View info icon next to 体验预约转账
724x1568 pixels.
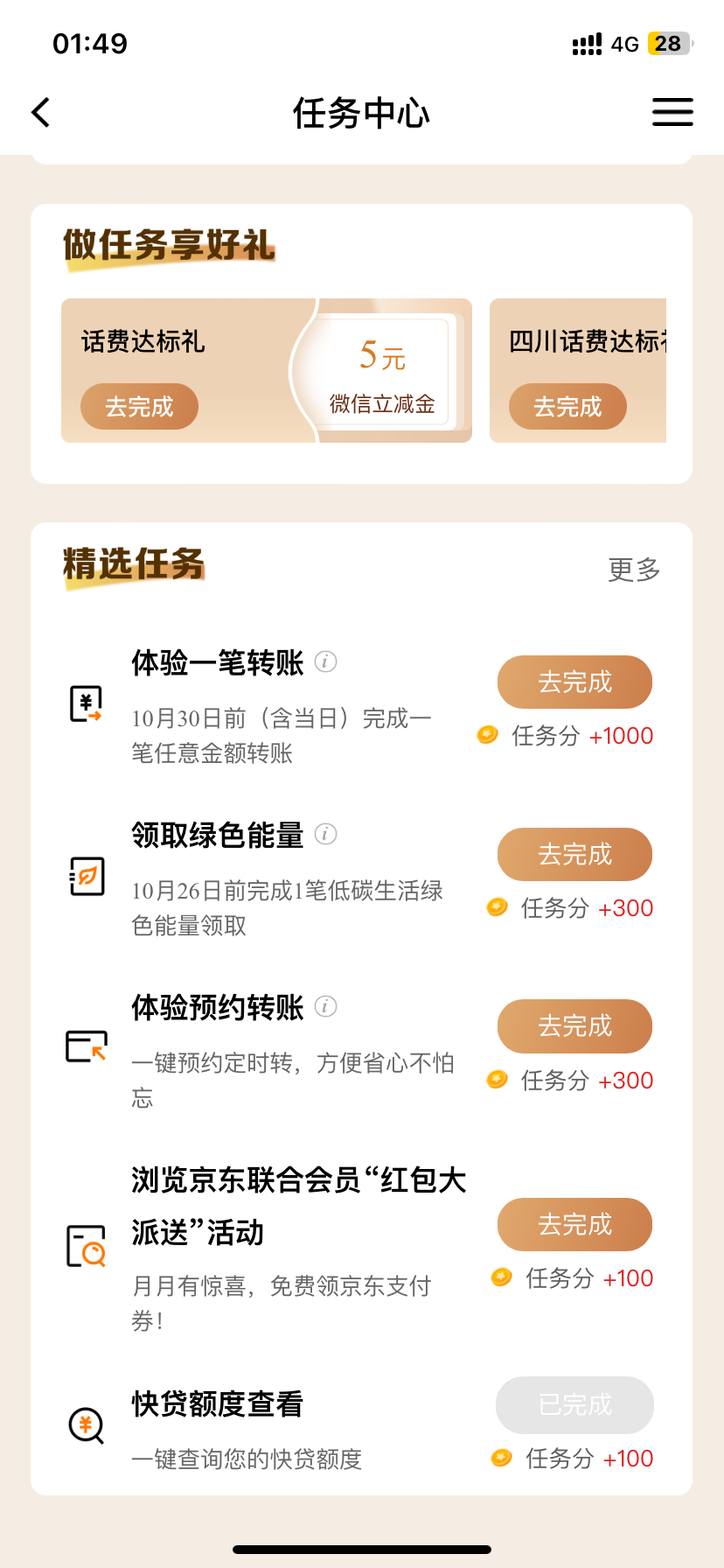coord(325,1006)
